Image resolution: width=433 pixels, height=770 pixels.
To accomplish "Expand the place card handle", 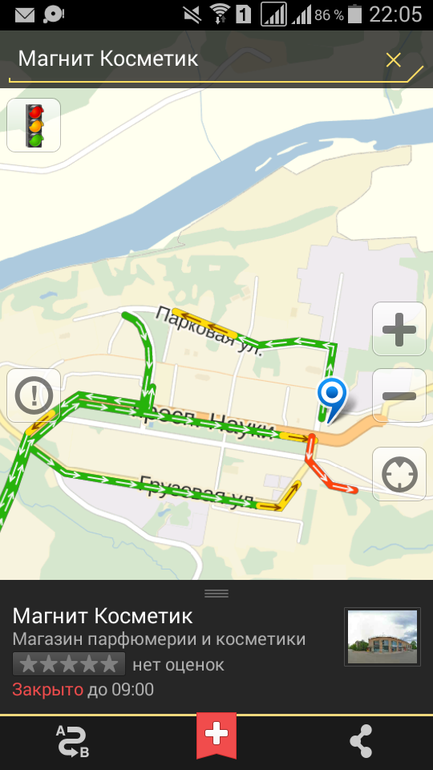I will point(216,593).
